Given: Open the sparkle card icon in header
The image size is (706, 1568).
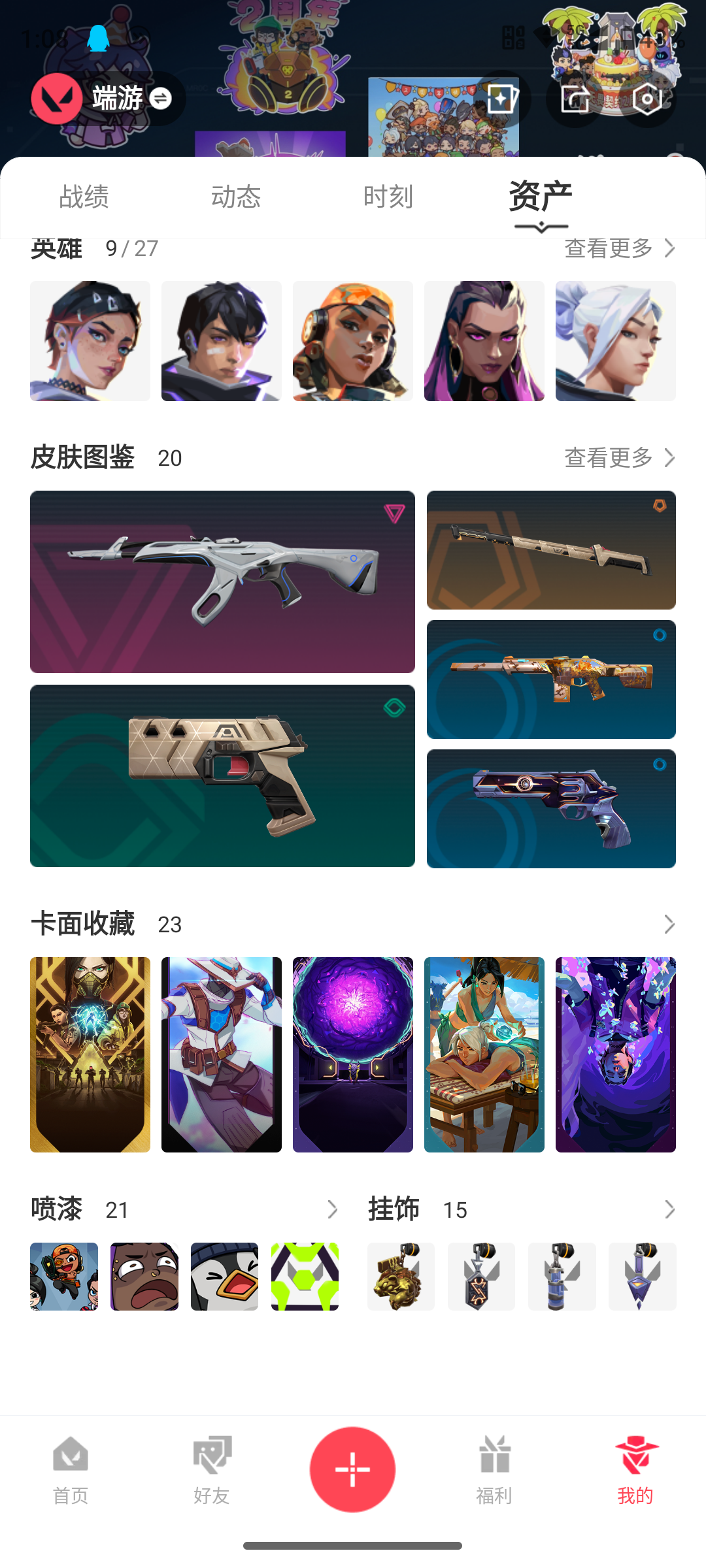Looking at the screenshot, I should click(502, 99).
